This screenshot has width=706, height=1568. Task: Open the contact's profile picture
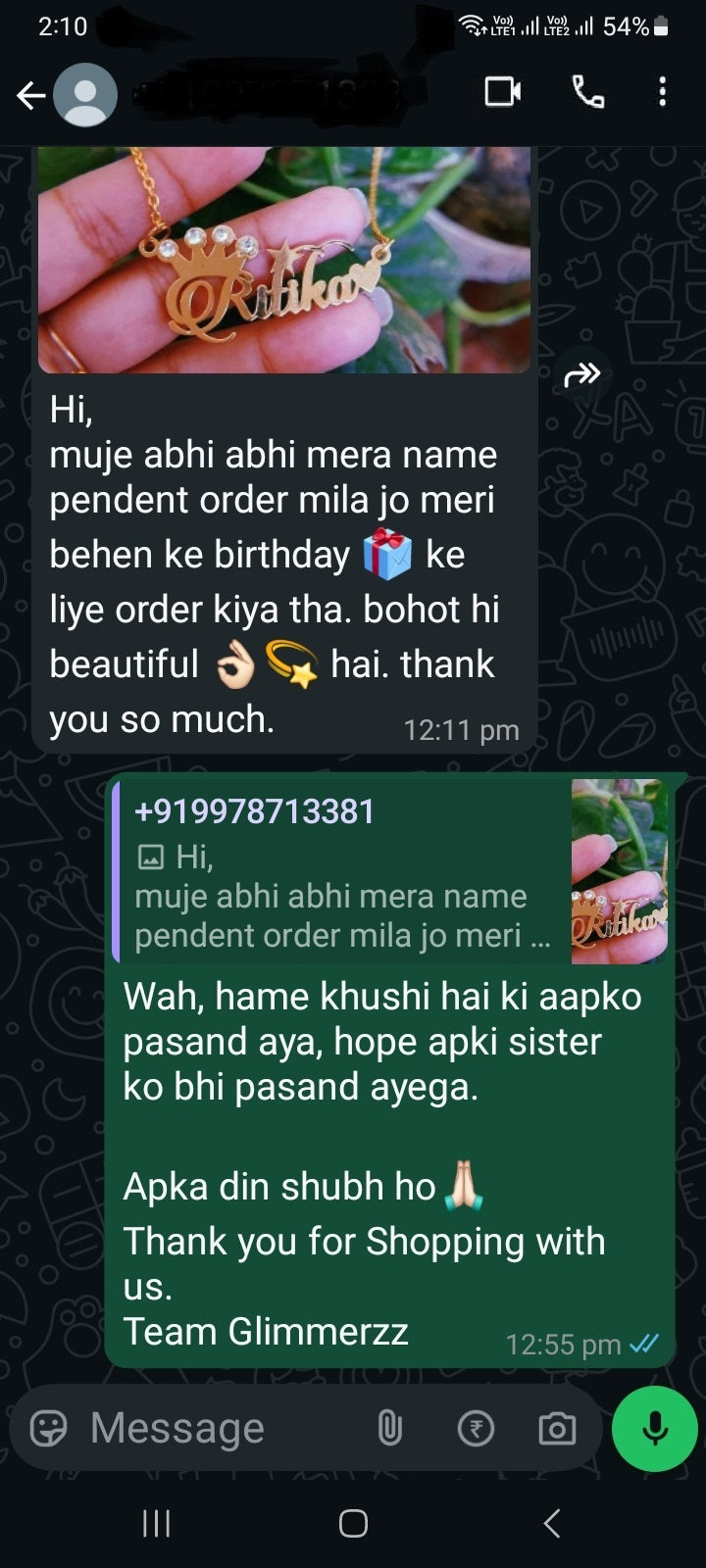tap(85, 95)
